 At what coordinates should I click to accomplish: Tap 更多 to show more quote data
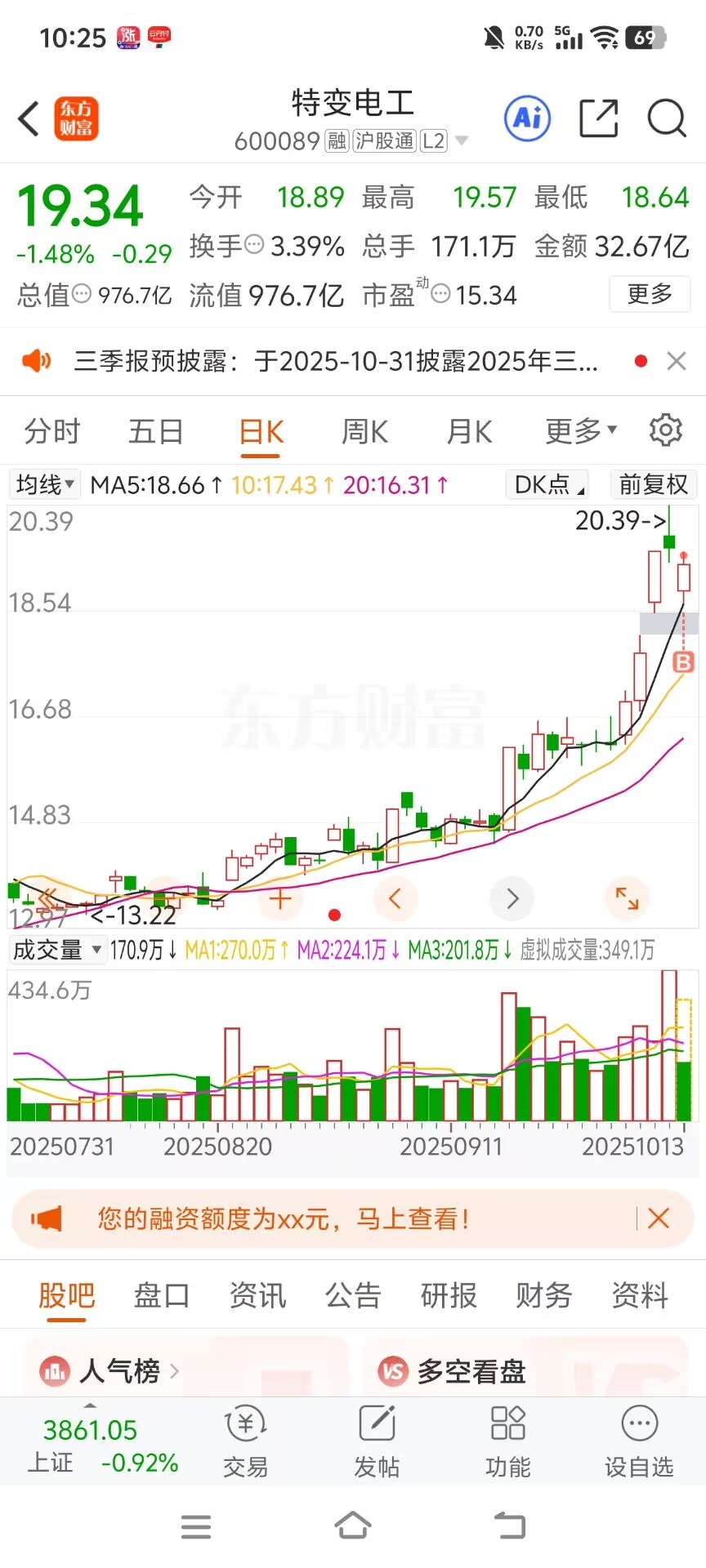click(x=650, y=294)
